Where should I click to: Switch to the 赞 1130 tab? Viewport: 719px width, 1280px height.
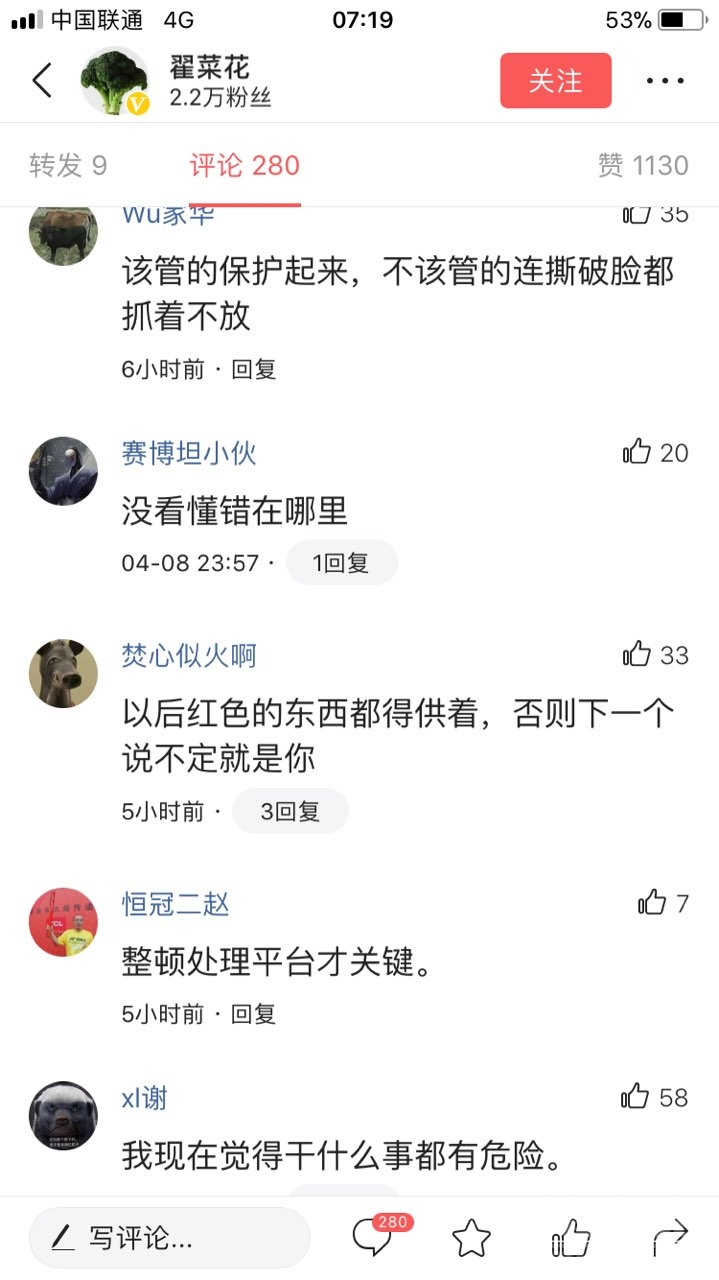click(643, 165)
